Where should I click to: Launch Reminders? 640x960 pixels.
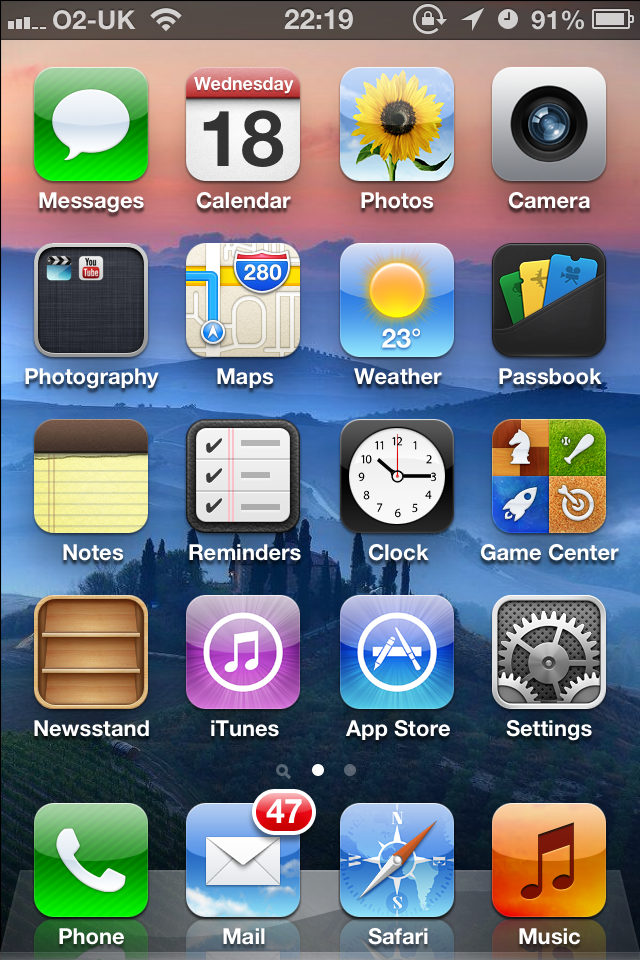pyautogui.click(x=243, y=476)
